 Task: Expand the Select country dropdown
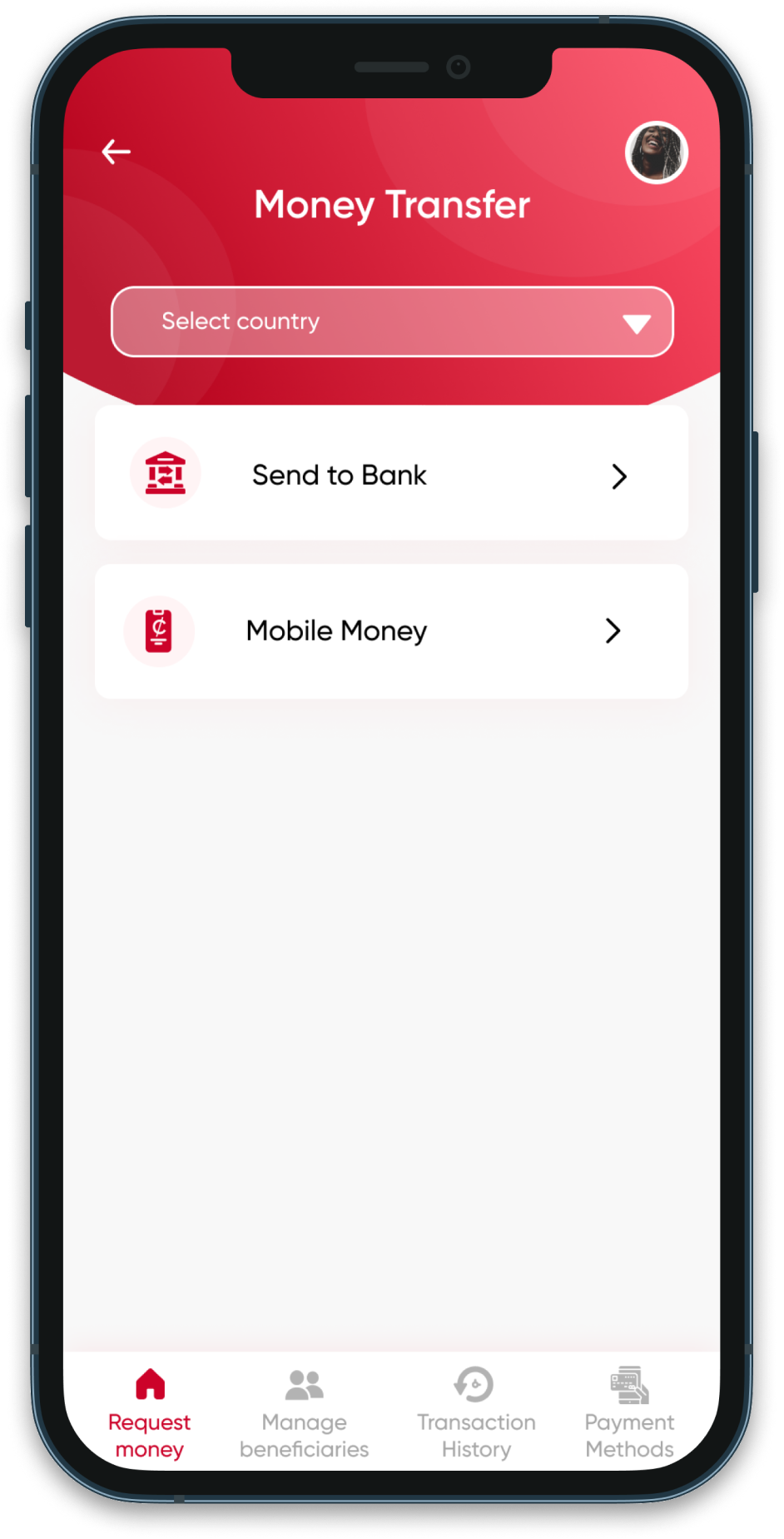392,321
